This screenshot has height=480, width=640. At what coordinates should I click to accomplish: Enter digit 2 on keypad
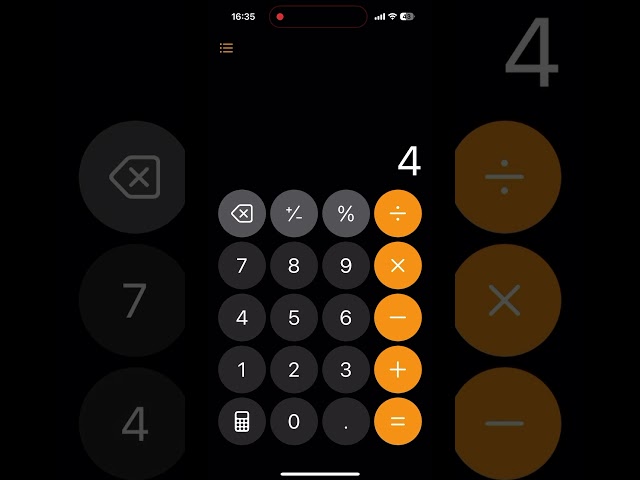[294, 370]
